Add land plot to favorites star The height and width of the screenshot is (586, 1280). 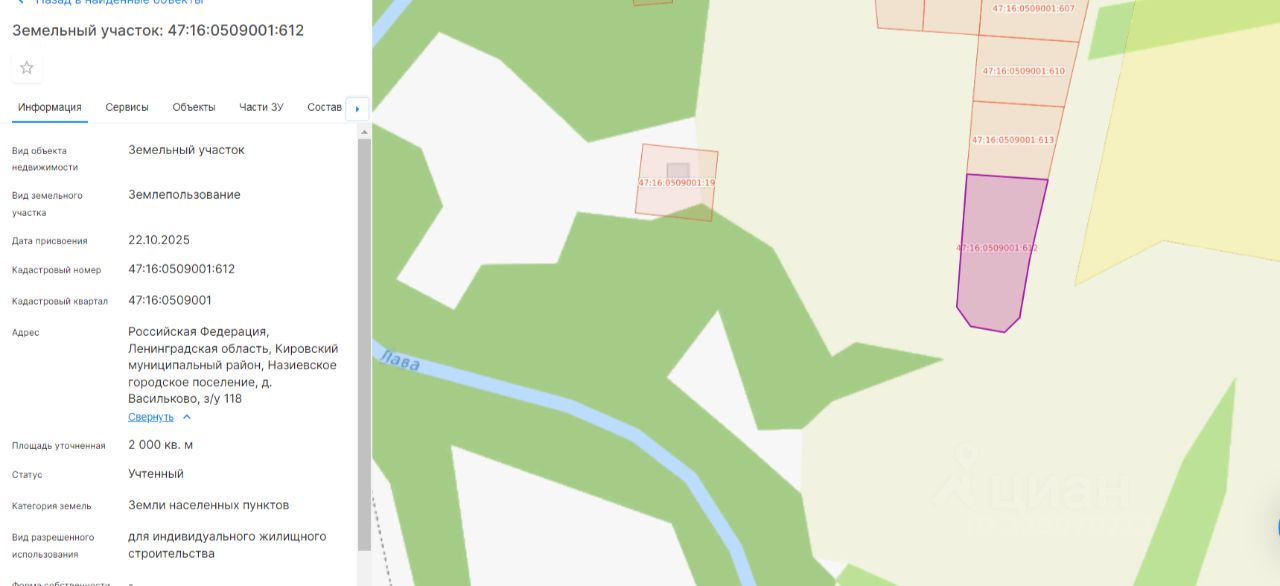(27, 68)
